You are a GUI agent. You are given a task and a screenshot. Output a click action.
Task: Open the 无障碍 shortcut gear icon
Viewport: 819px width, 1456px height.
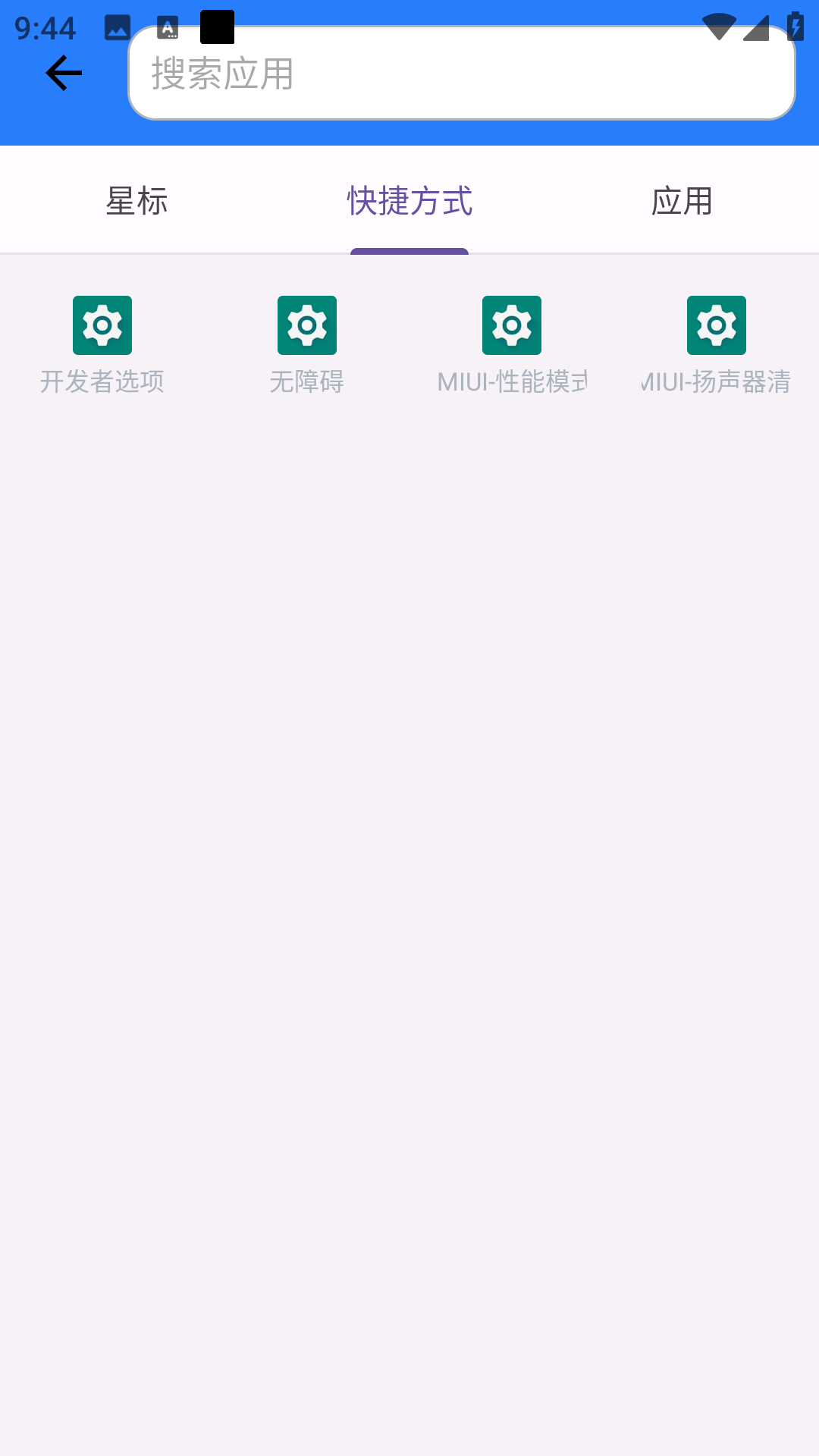click(x=307, y=325)
